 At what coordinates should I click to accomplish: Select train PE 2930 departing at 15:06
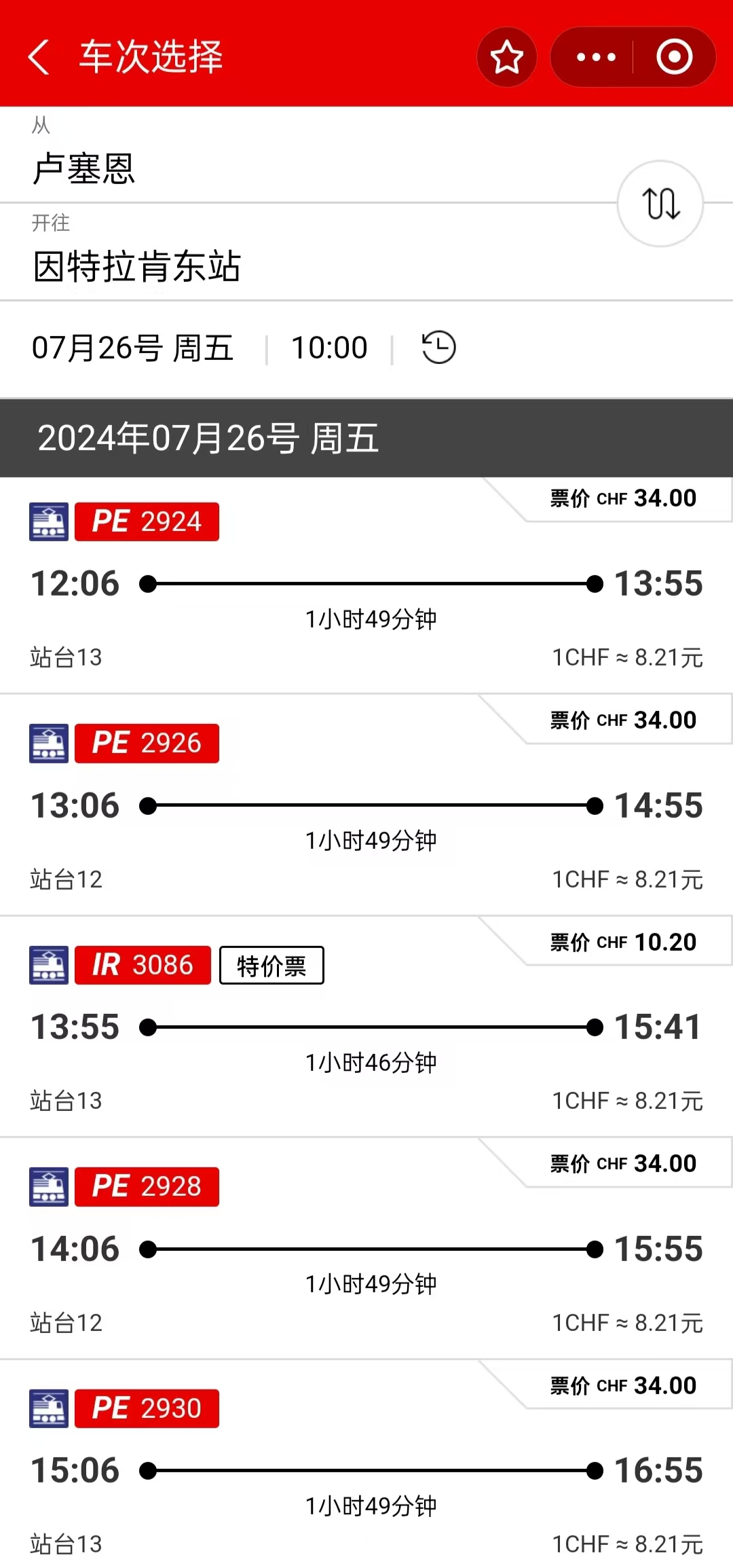click(366, 1471)
